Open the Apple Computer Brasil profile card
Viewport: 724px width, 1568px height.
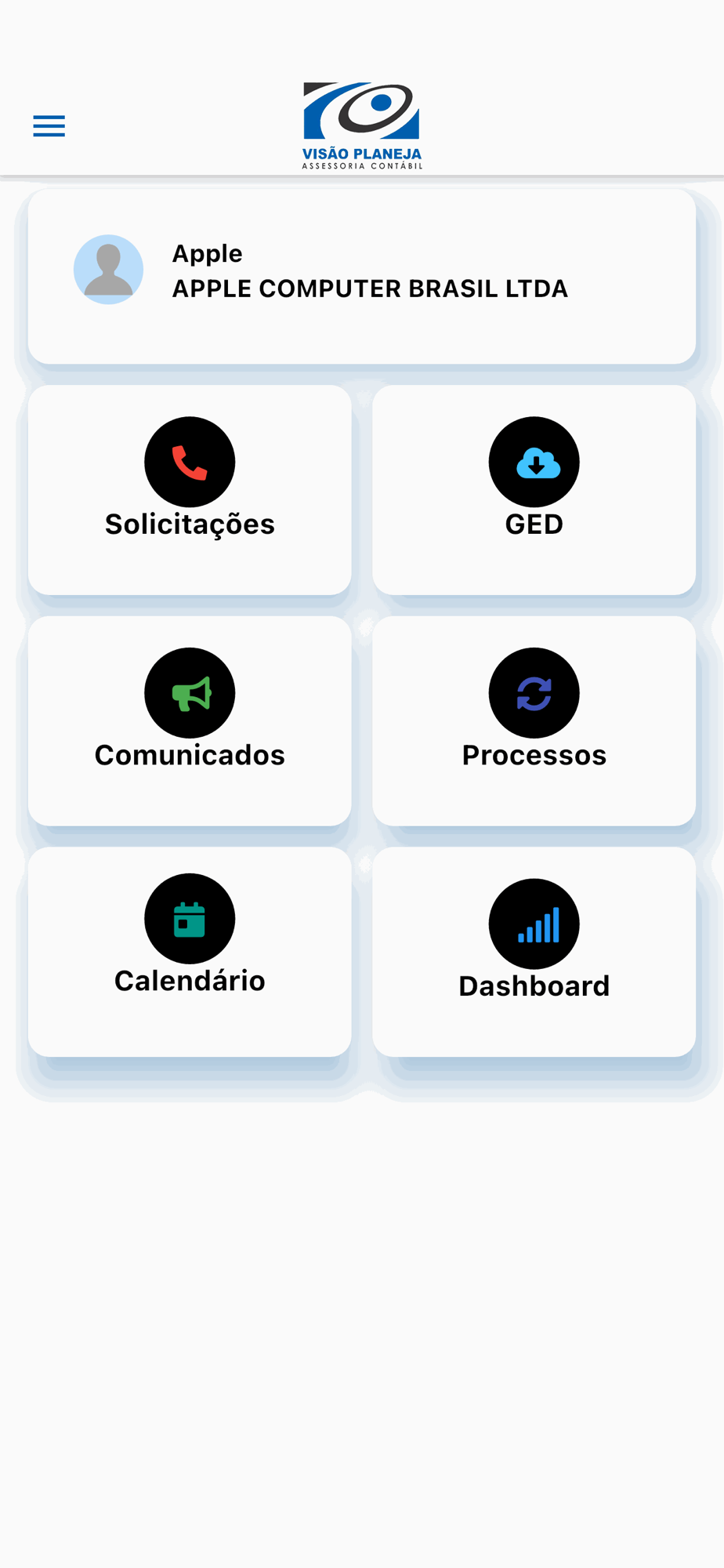click(362, 276)
